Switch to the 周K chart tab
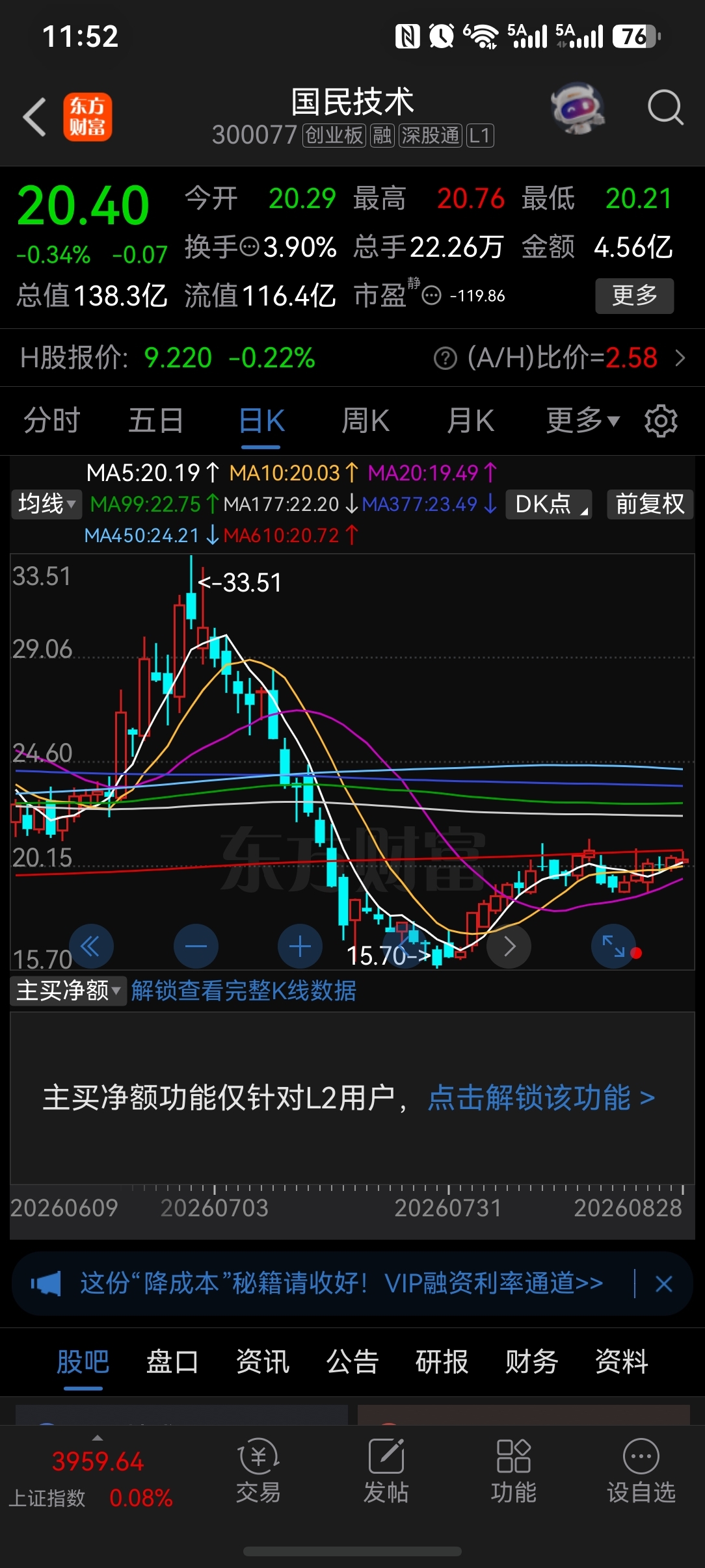The height and width of the screenshot is (1568, 705). [x=366, y=421]
